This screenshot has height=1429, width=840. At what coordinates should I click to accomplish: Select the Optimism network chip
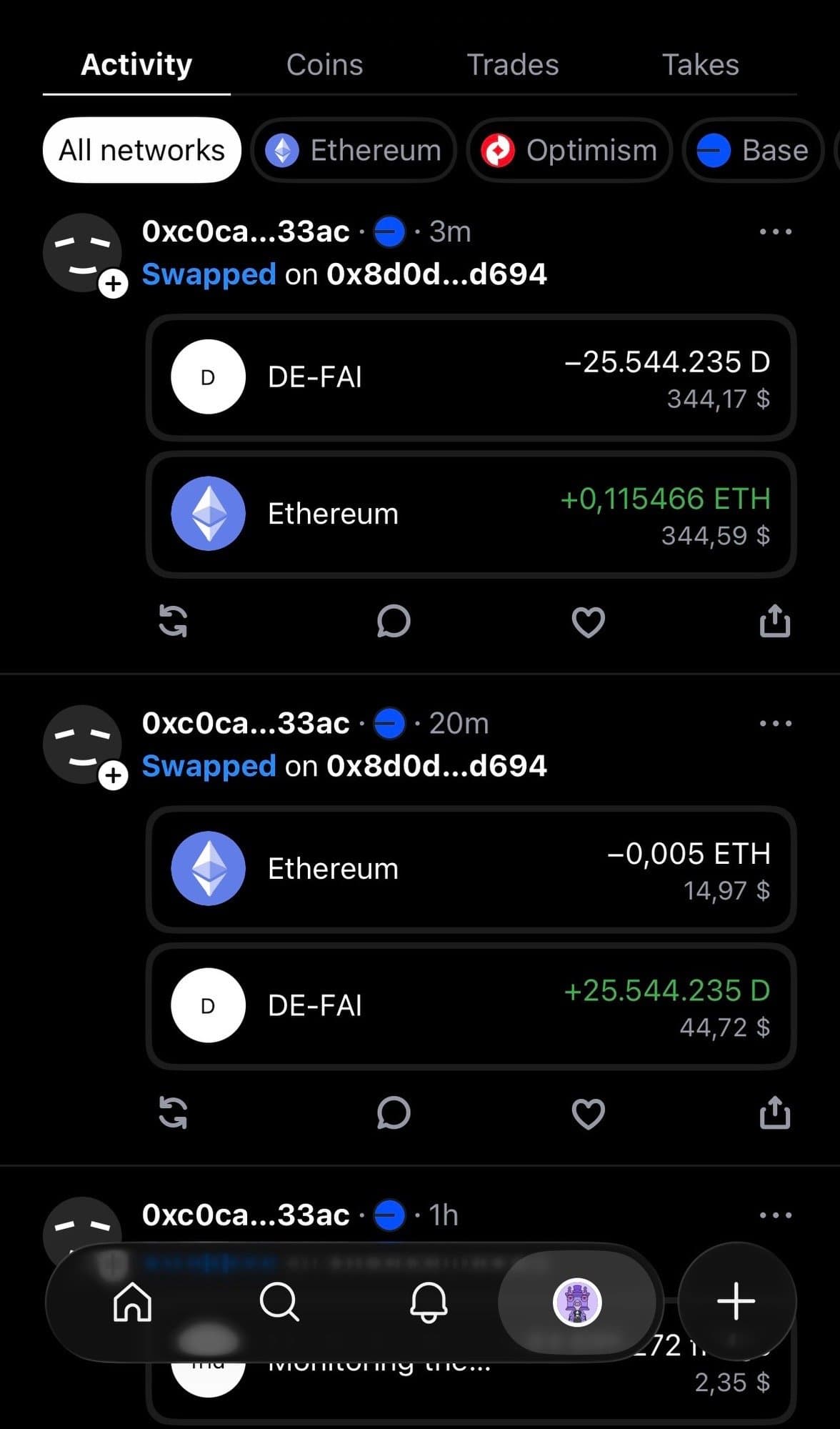pyautogui.click(x=569, y=151)
